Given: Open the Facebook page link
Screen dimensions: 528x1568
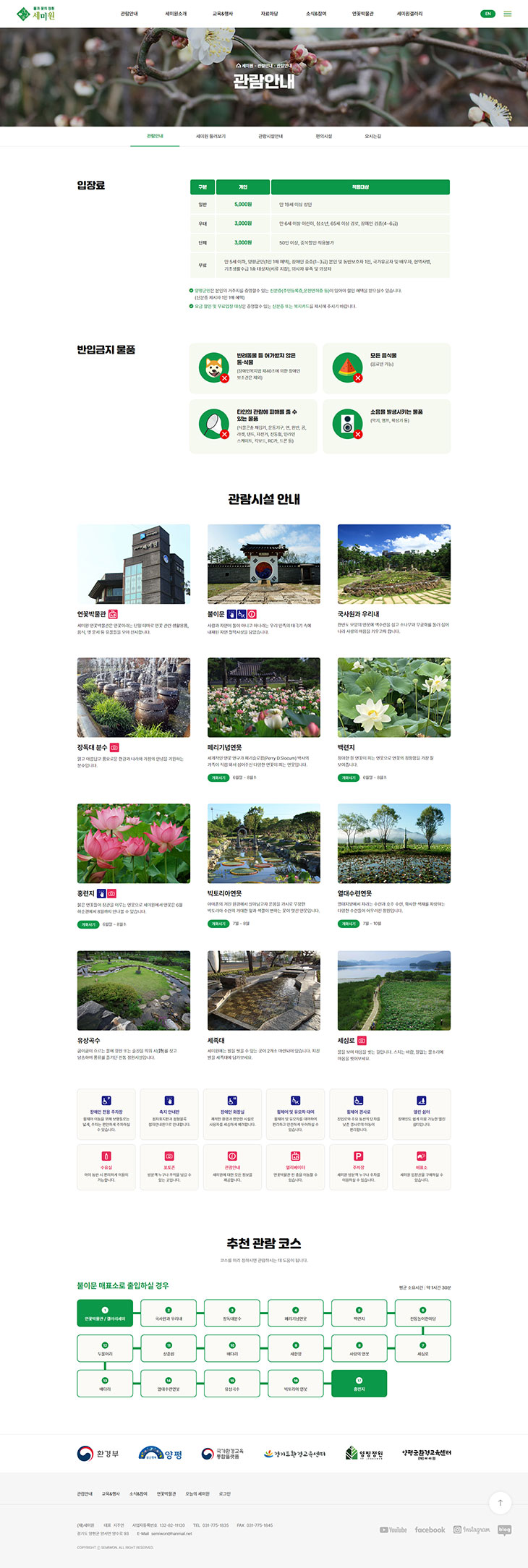Looking at the screenshot, I should pyautogui.click(x=430, y=1530).
